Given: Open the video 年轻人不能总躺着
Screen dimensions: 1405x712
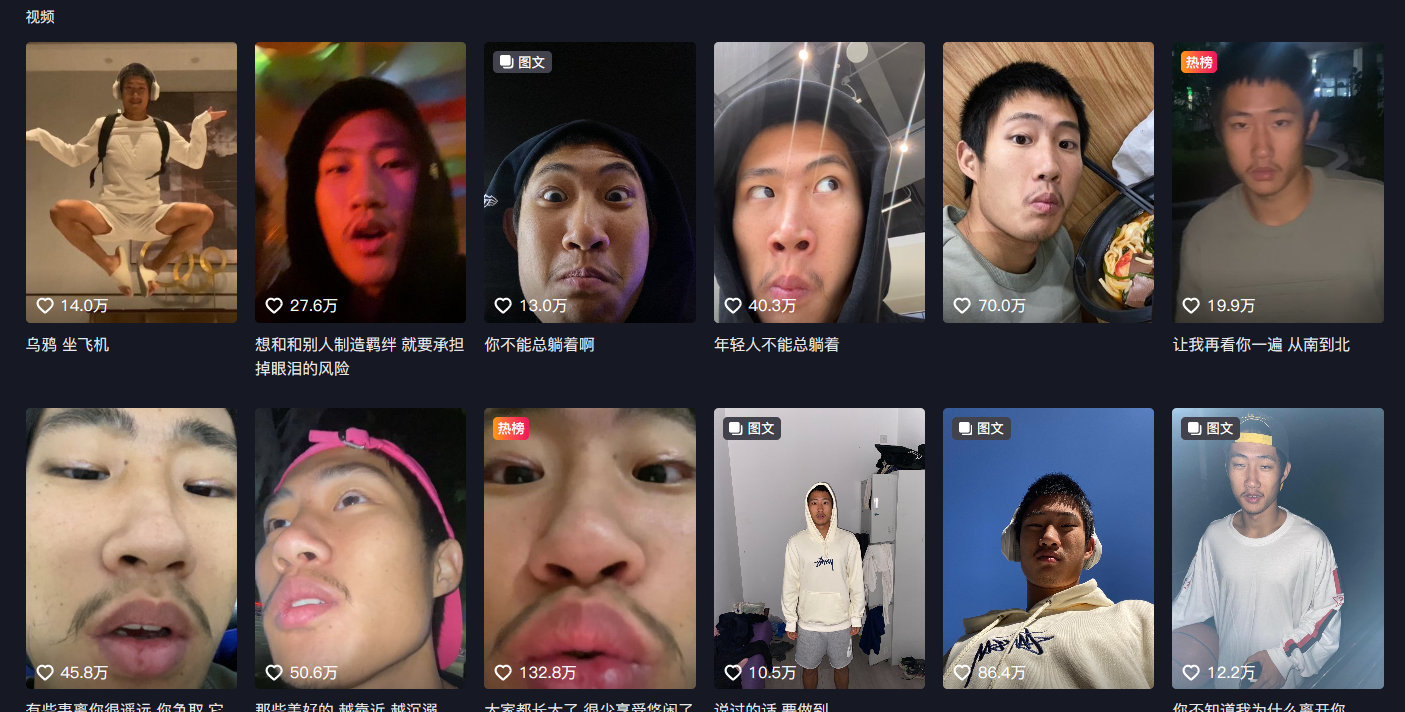Looking at the screenshot, I should pyautogui.click(x=819, y=182).
